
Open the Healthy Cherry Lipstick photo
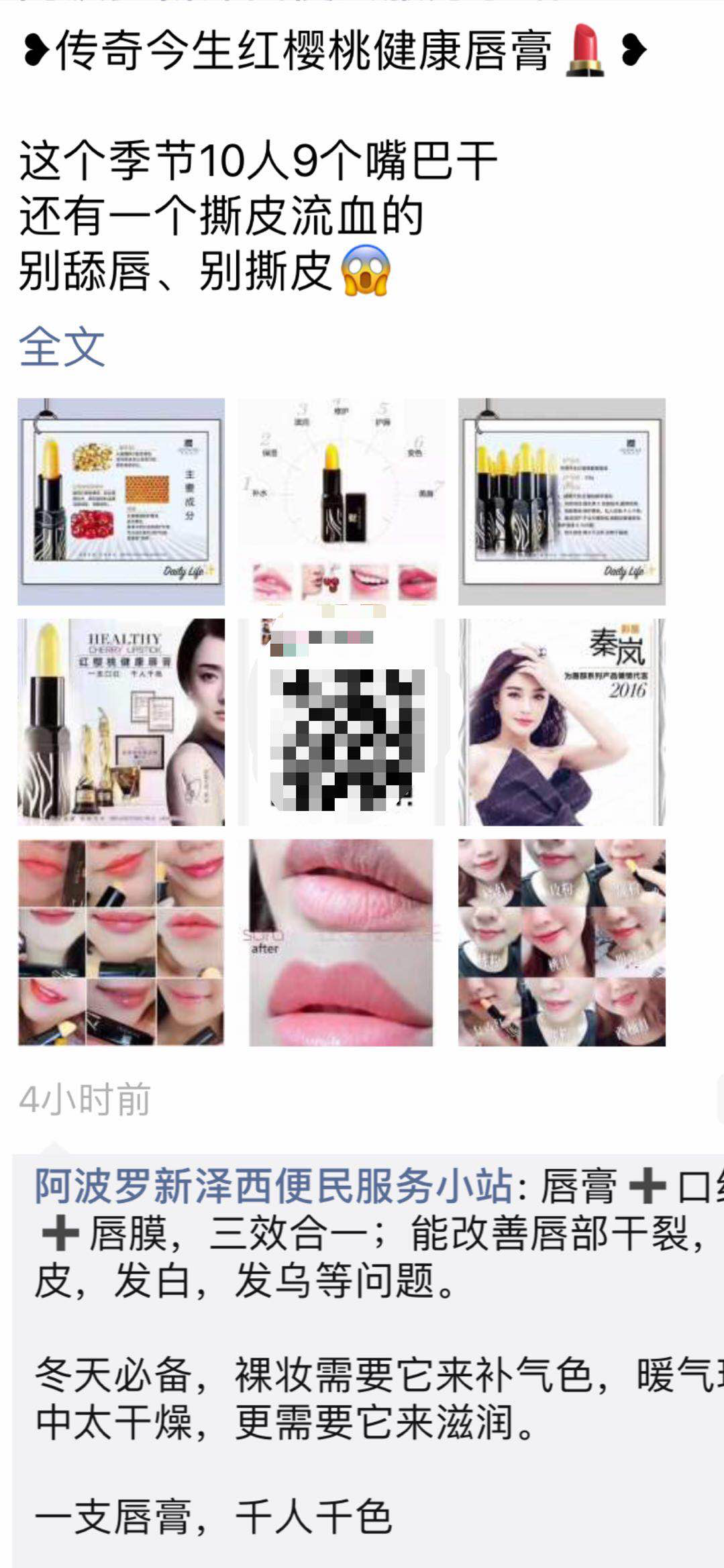tap(121, 722)
